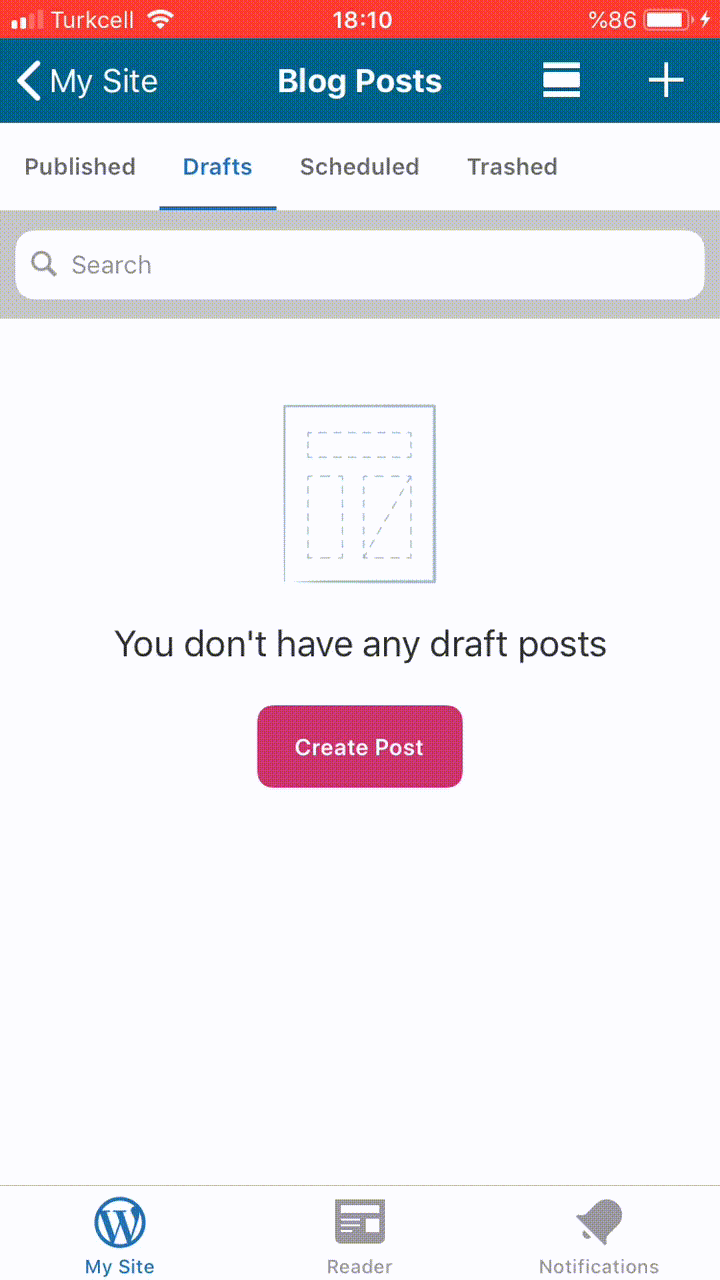This screenshot has height=1280, width=720.
Task: Switch to the Reader tab
Action: 360,1236
